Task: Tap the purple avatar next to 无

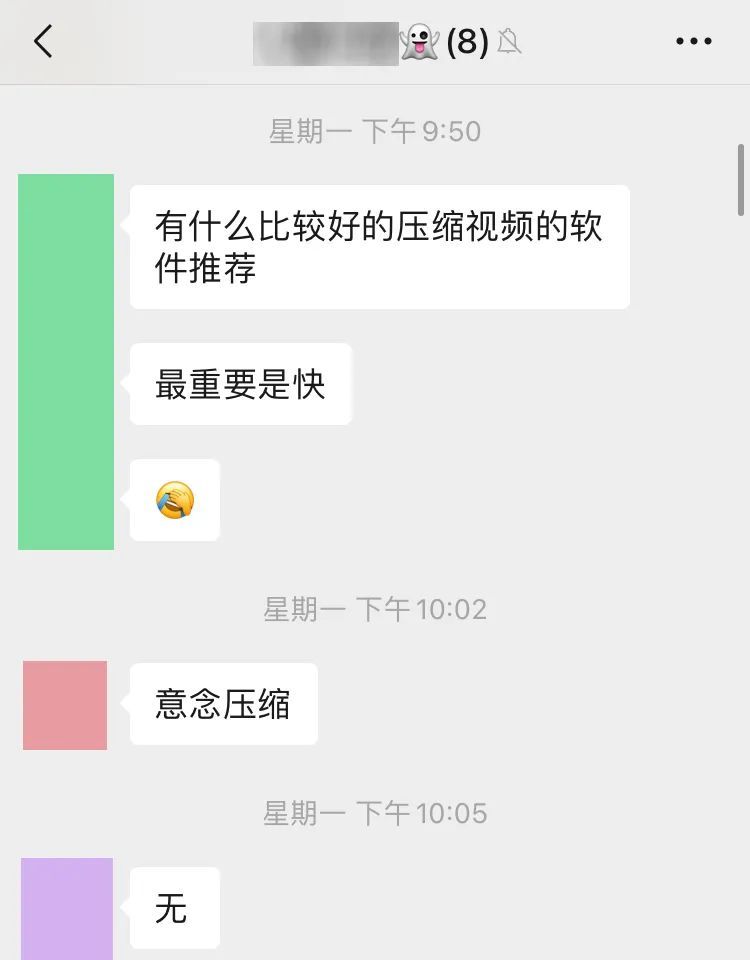Action: (67, 907)
